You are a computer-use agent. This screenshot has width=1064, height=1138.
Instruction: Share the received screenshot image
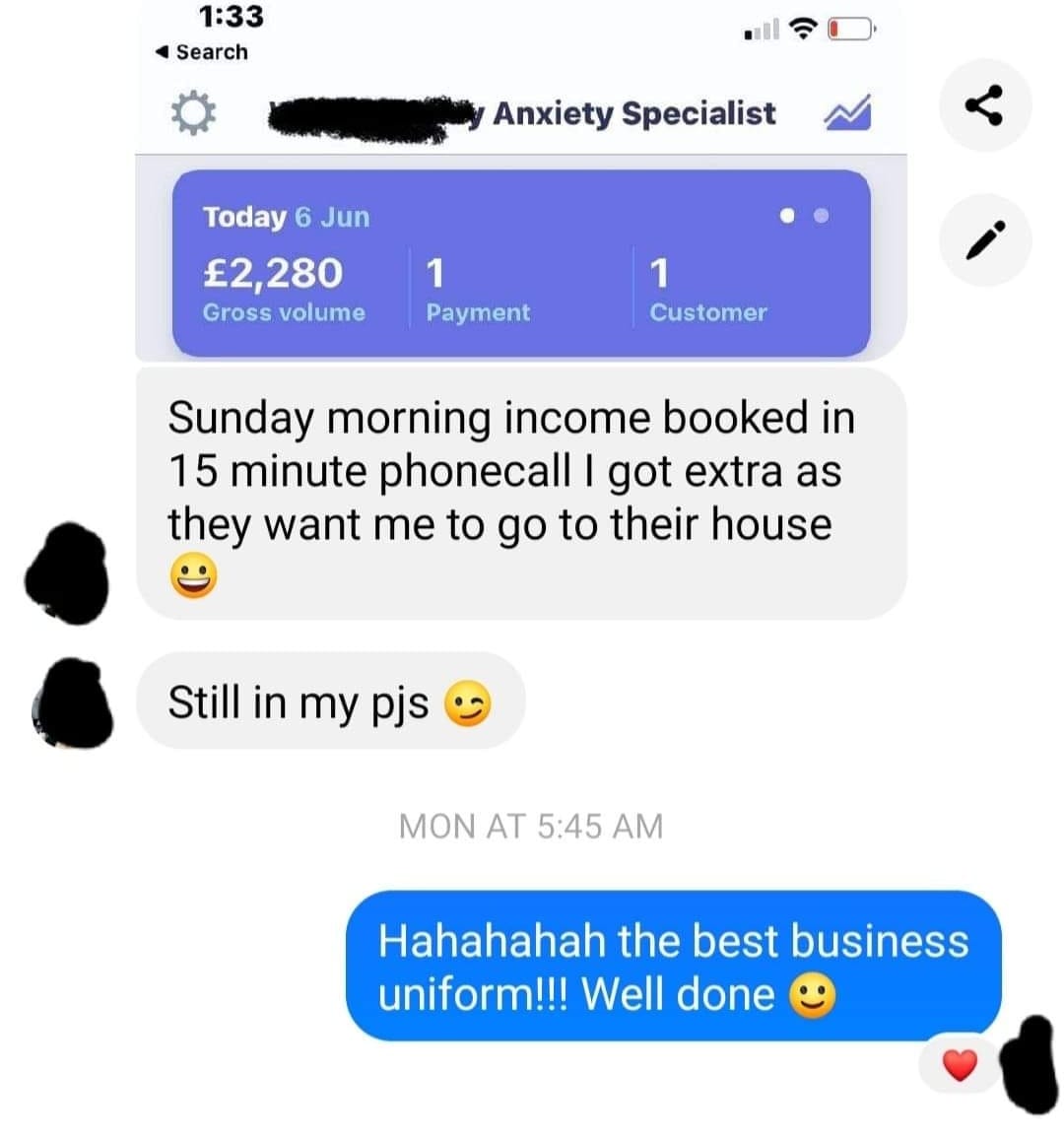click(984, 105)
